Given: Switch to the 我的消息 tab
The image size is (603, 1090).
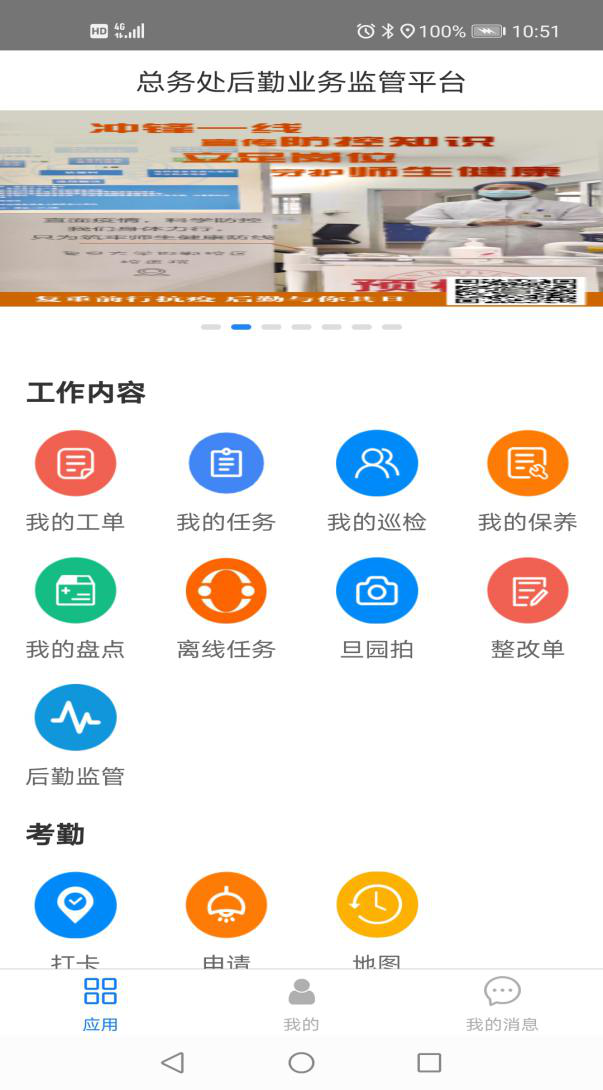Looking at the screenshot, I should point(502,1003).
